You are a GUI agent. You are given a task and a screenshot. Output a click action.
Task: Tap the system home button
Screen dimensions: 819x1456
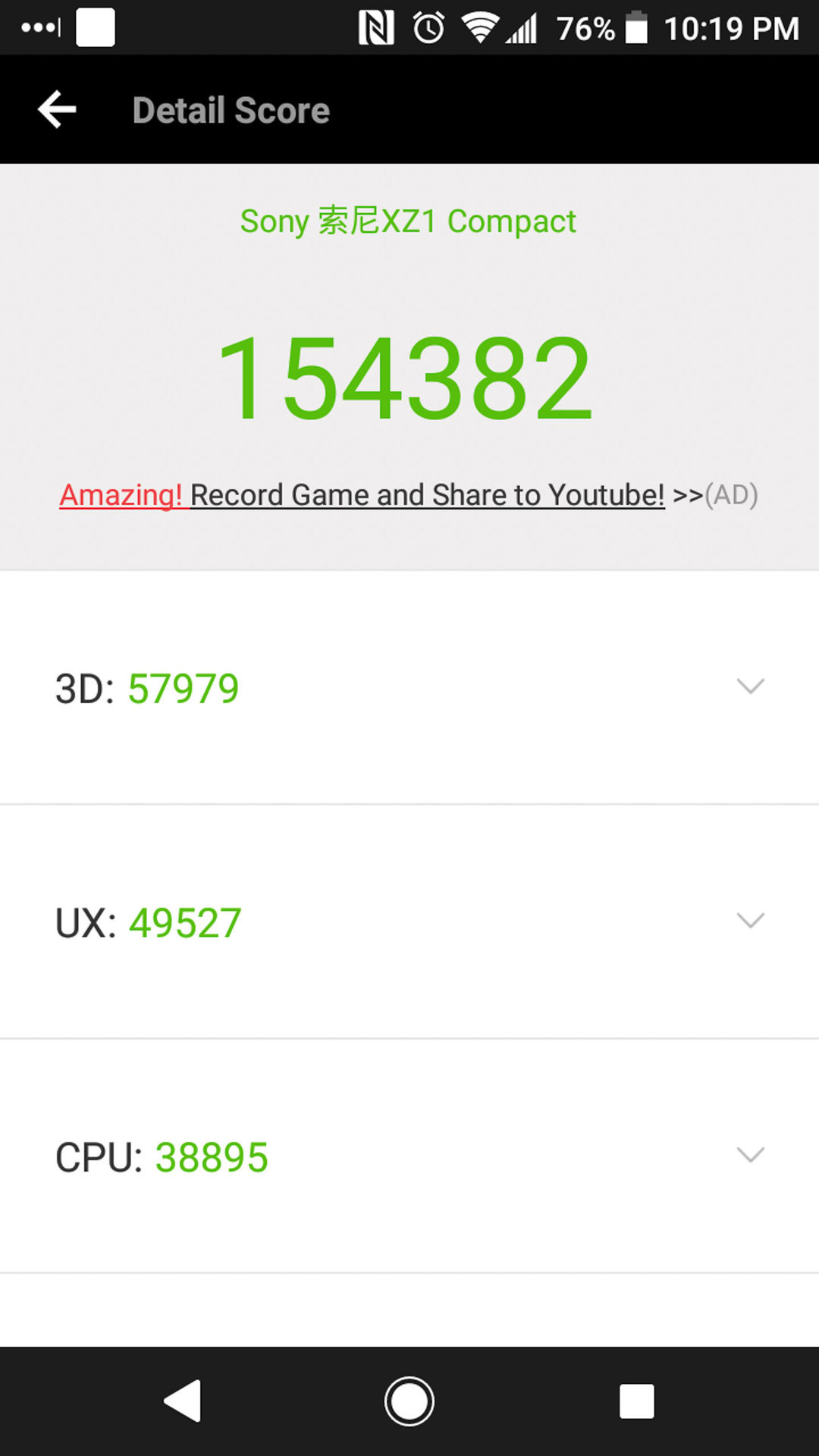click(409, 1401)
